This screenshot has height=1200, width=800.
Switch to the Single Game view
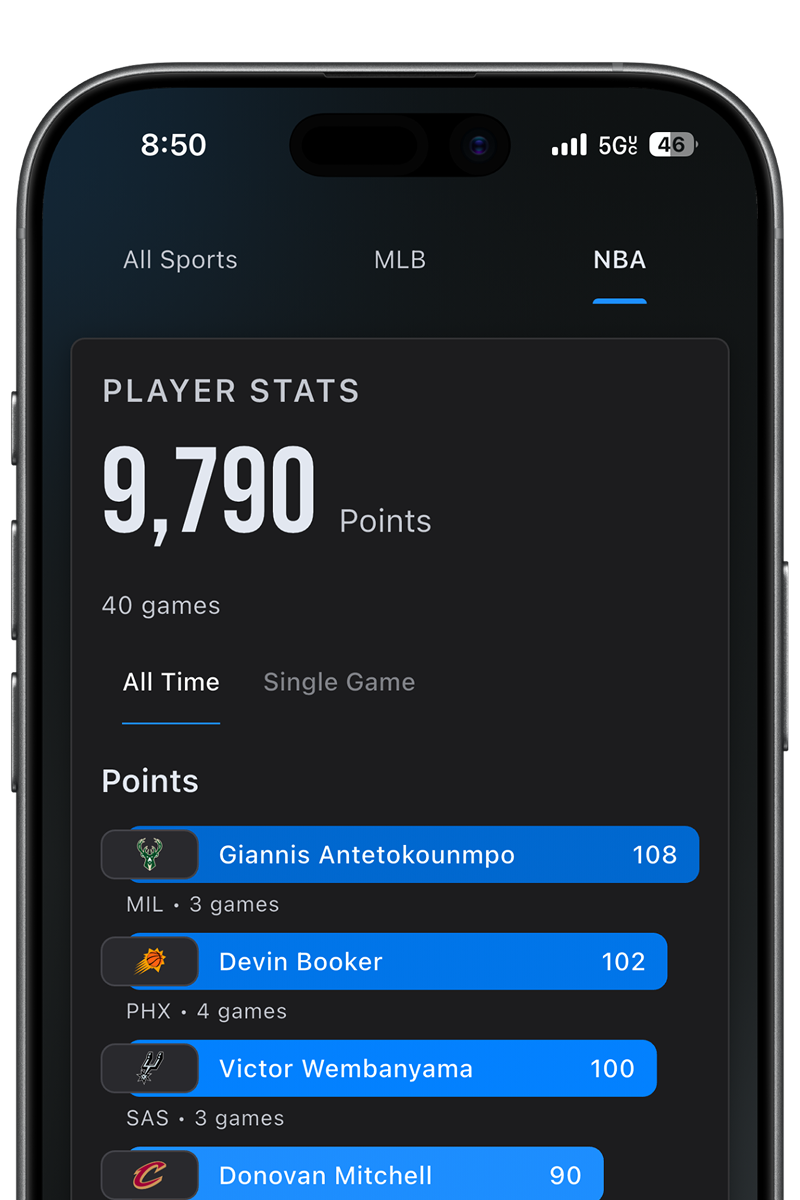[339, 682]
